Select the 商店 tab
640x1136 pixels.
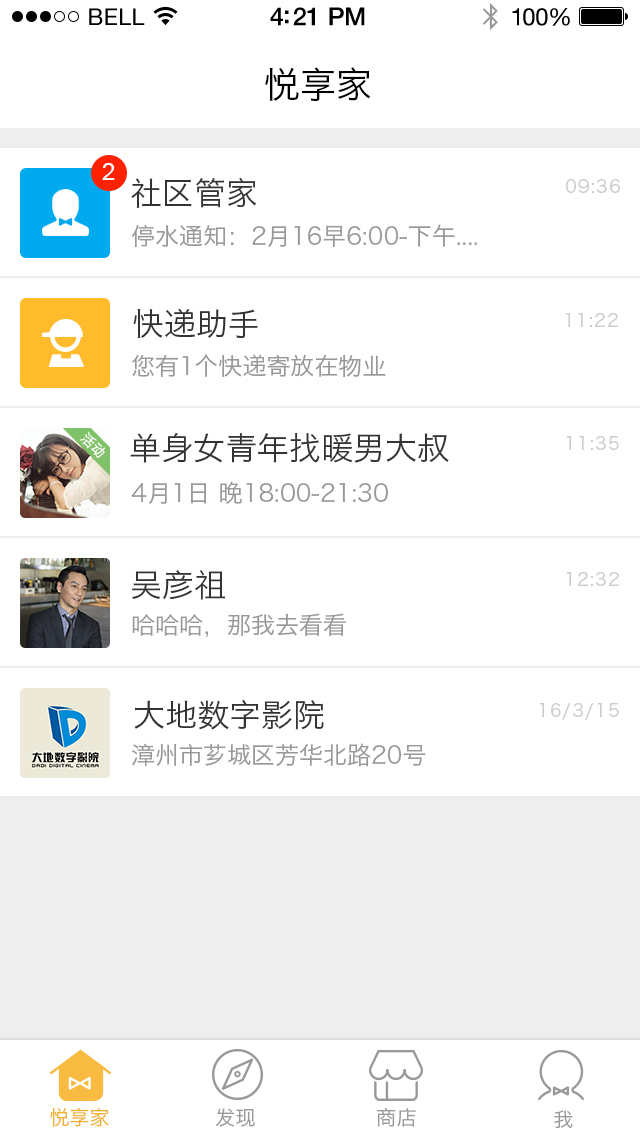click(x=396, y=1089)
